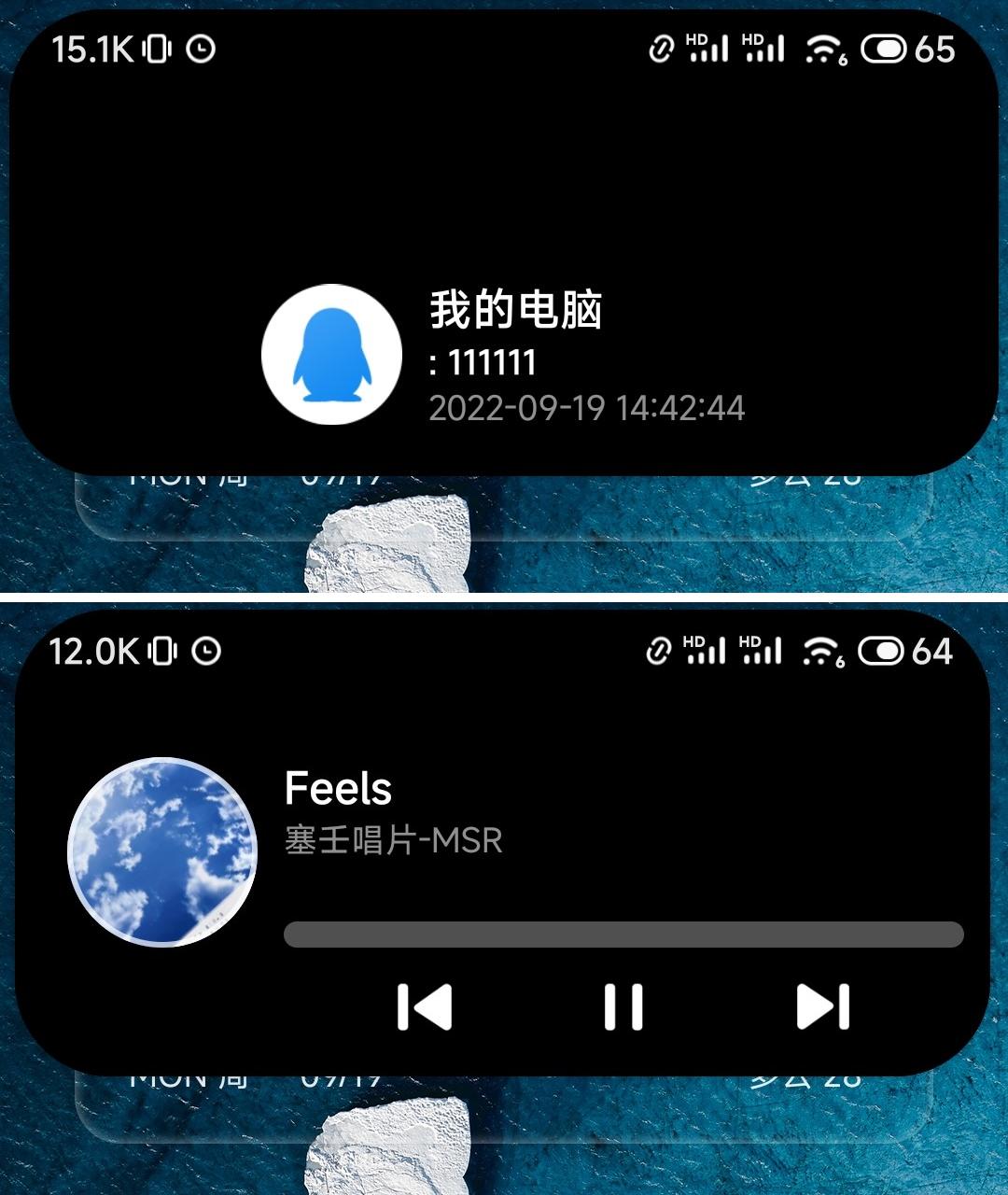The image size is (1008, 1195).
Task: Pause the currently playing song Feels
Action: (x=625, y=1005)
